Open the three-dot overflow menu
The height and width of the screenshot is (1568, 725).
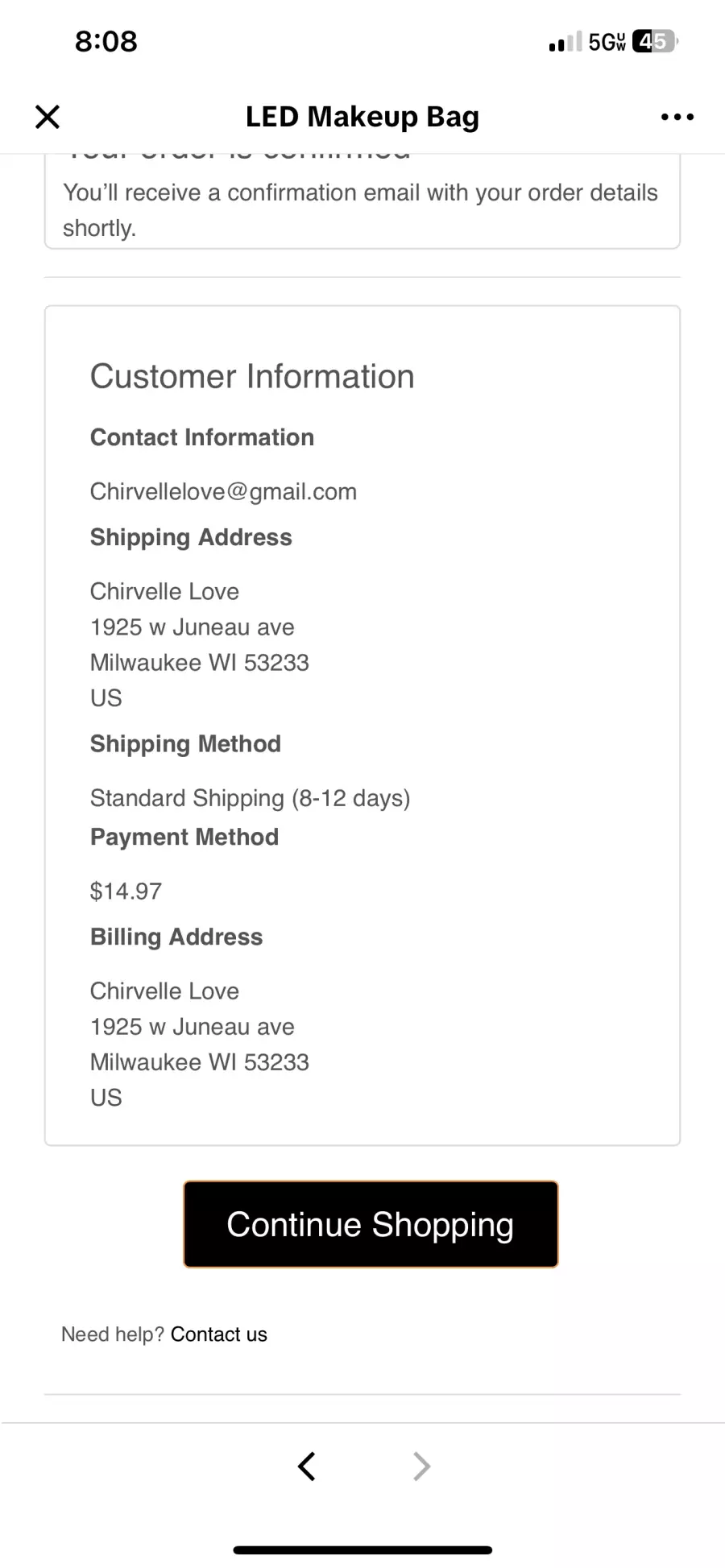click(677, 117)
